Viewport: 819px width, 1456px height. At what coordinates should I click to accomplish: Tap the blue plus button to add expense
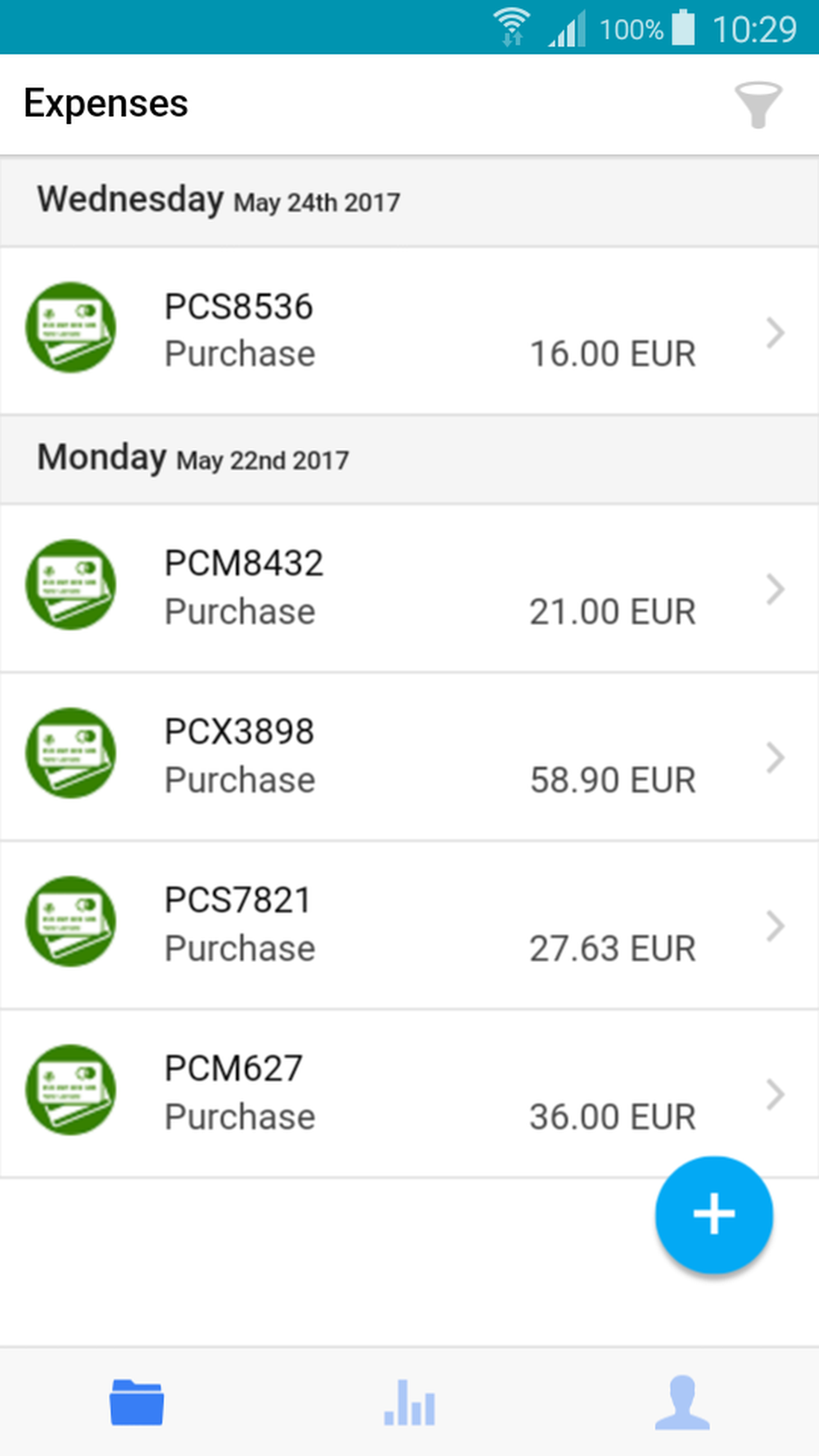click(713, 1216)
